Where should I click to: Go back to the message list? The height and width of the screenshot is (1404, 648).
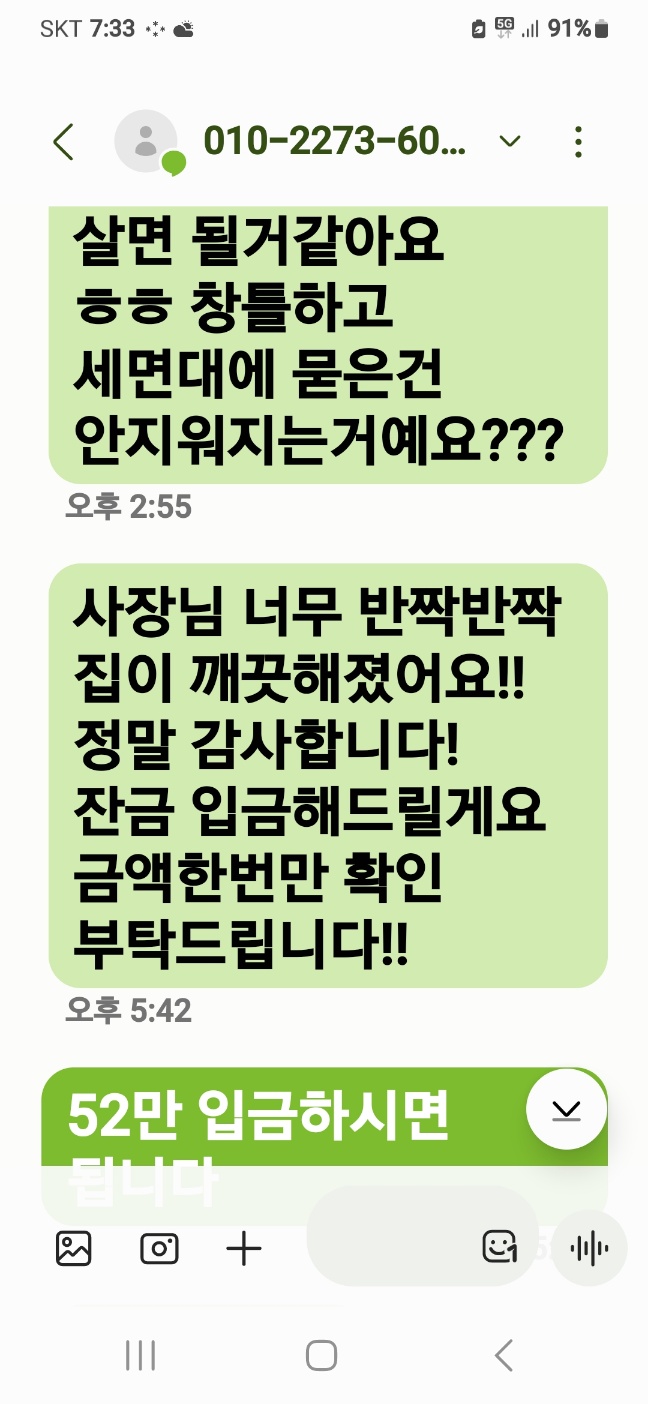63,142
